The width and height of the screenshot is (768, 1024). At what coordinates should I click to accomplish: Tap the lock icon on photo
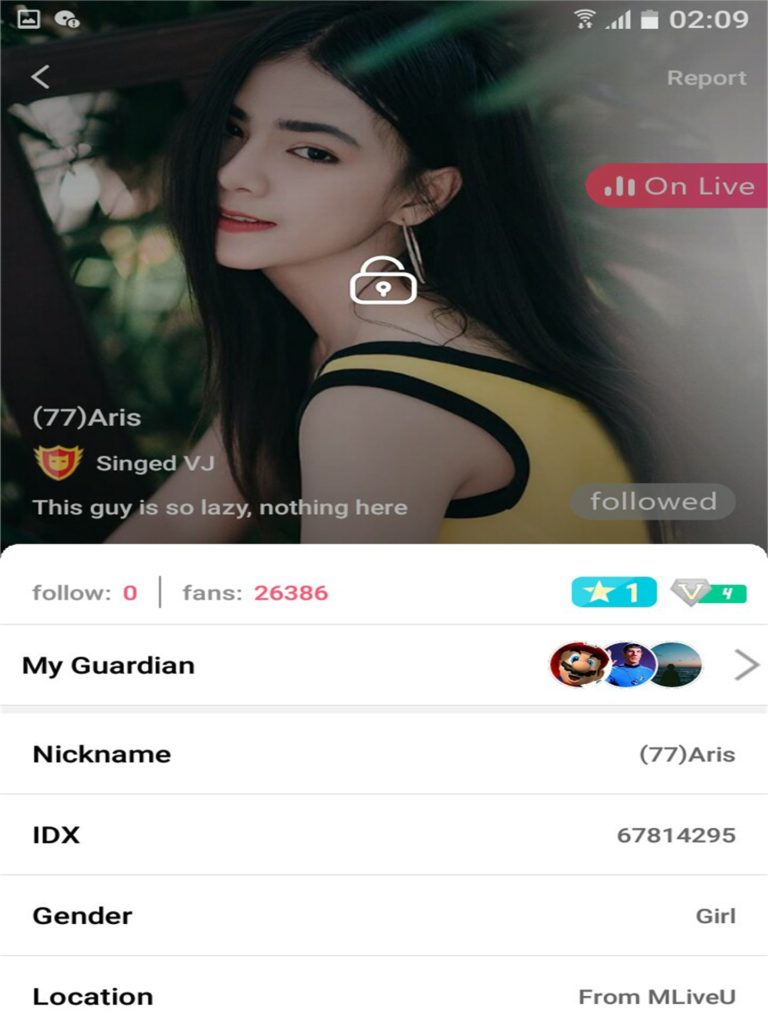(383, 280)
